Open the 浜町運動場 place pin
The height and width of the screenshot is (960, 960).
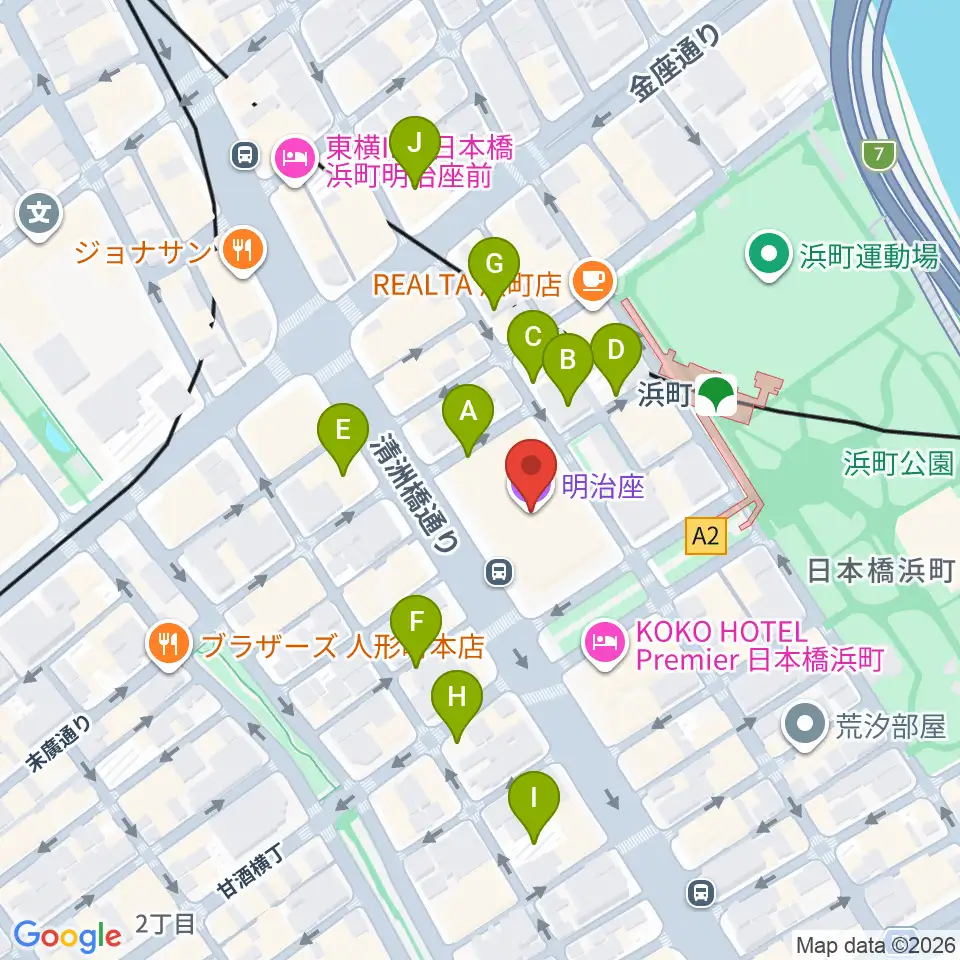pos(769,255)
